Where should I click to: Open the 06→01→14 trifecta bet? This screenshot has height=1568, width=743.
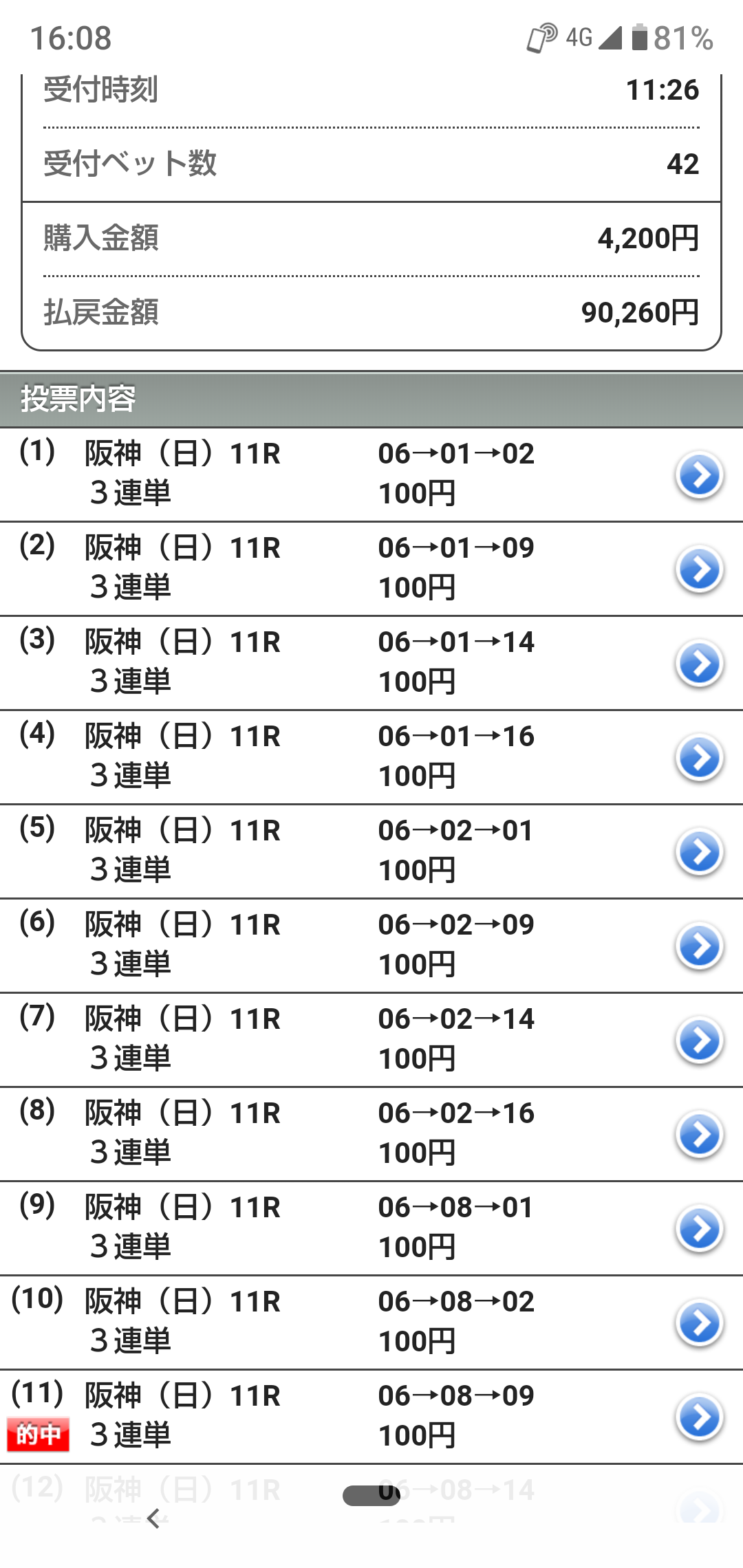[699, 663]
